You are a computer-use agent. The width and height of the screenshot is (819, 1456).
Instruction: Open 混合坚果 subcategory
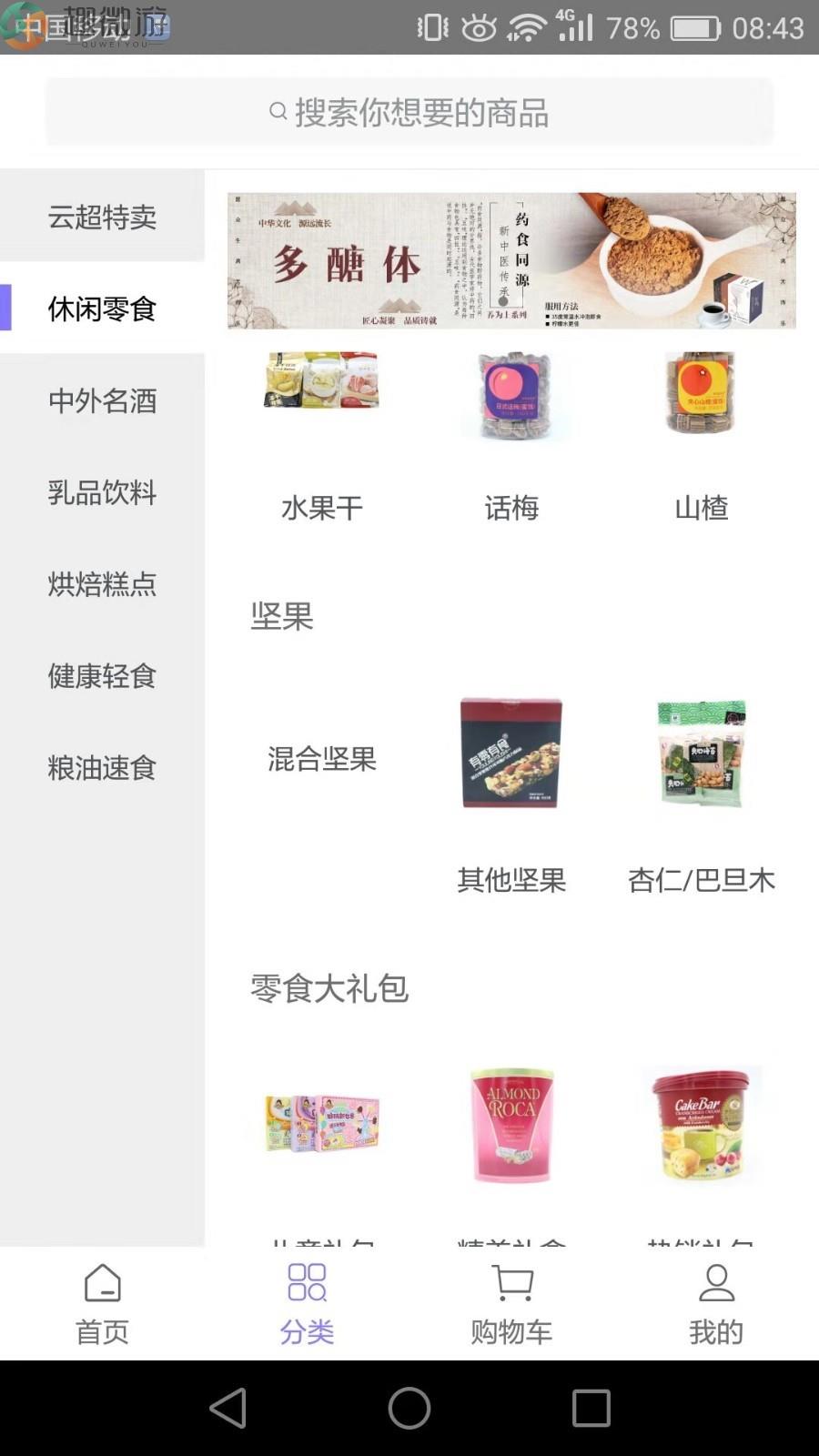click(x=322, y=759)
